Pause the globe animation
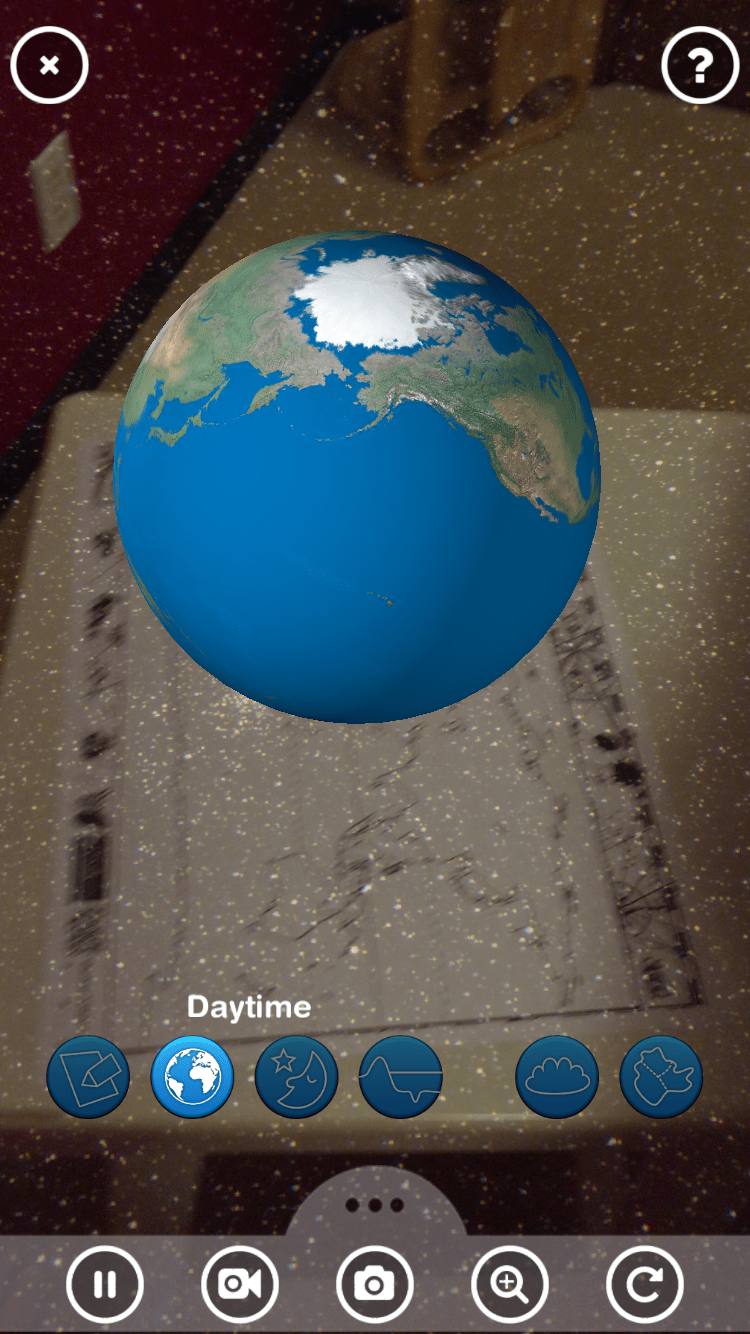This screenshot has width=750, height=1334. tap(105, 1284)
